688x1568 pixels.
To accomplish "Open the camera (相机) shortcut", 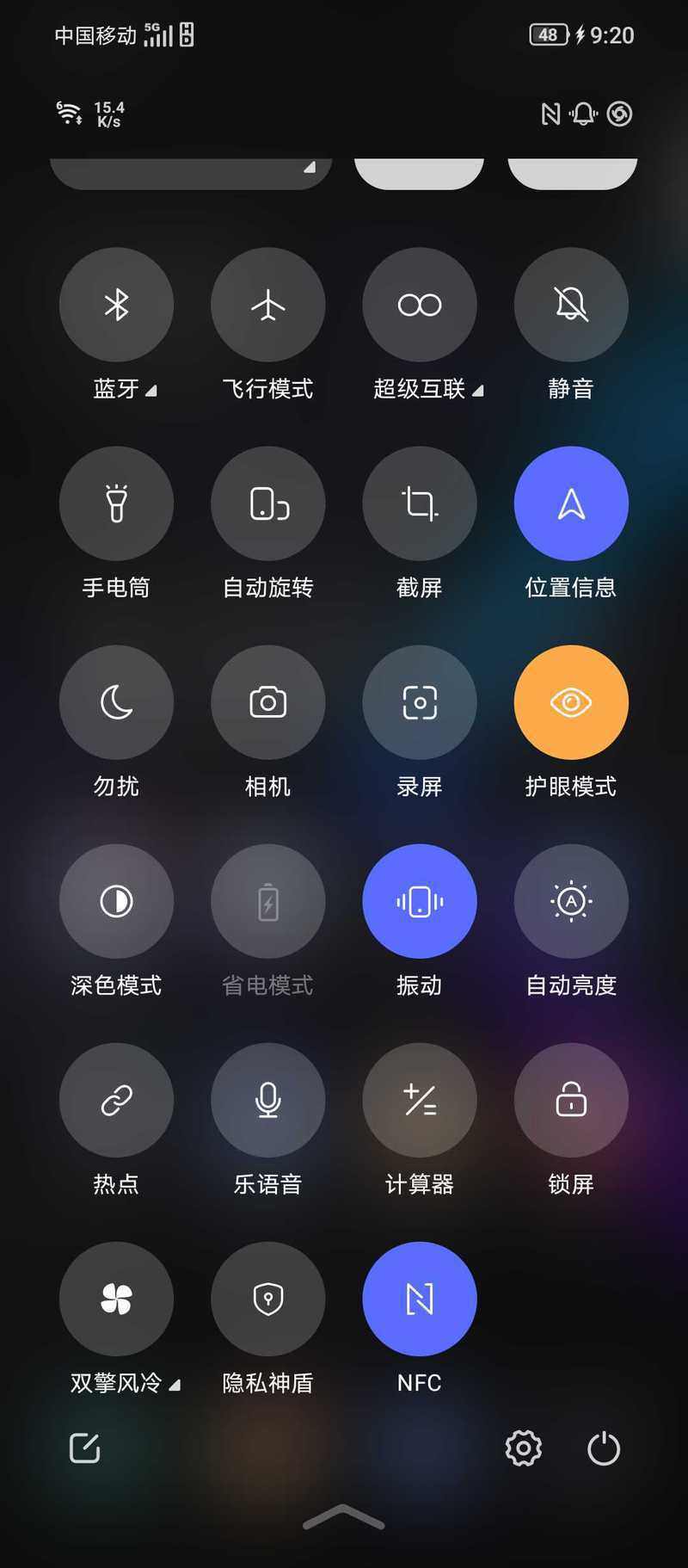I will point(268,702).
